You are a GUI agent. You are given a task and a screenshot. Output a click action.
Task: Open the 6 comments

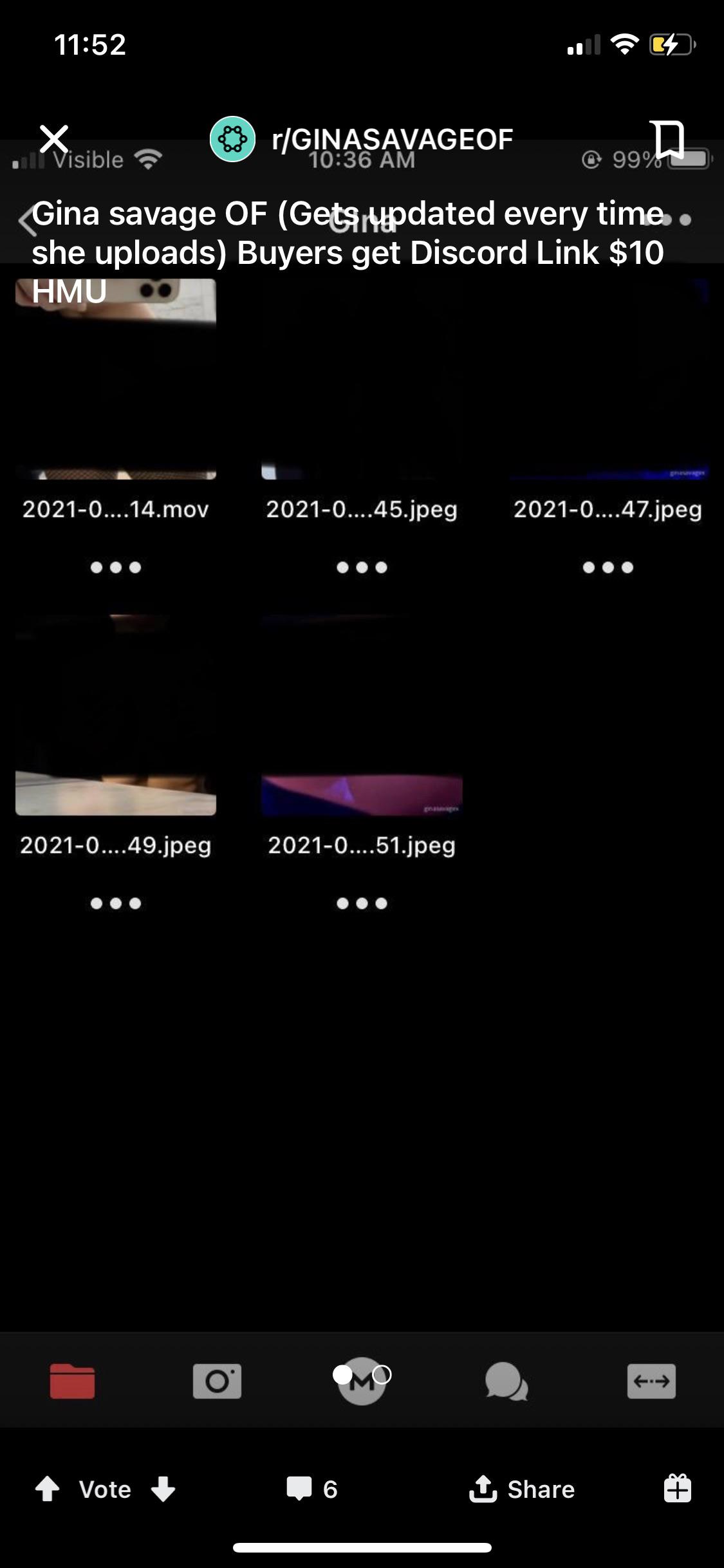click(312, 1489)
